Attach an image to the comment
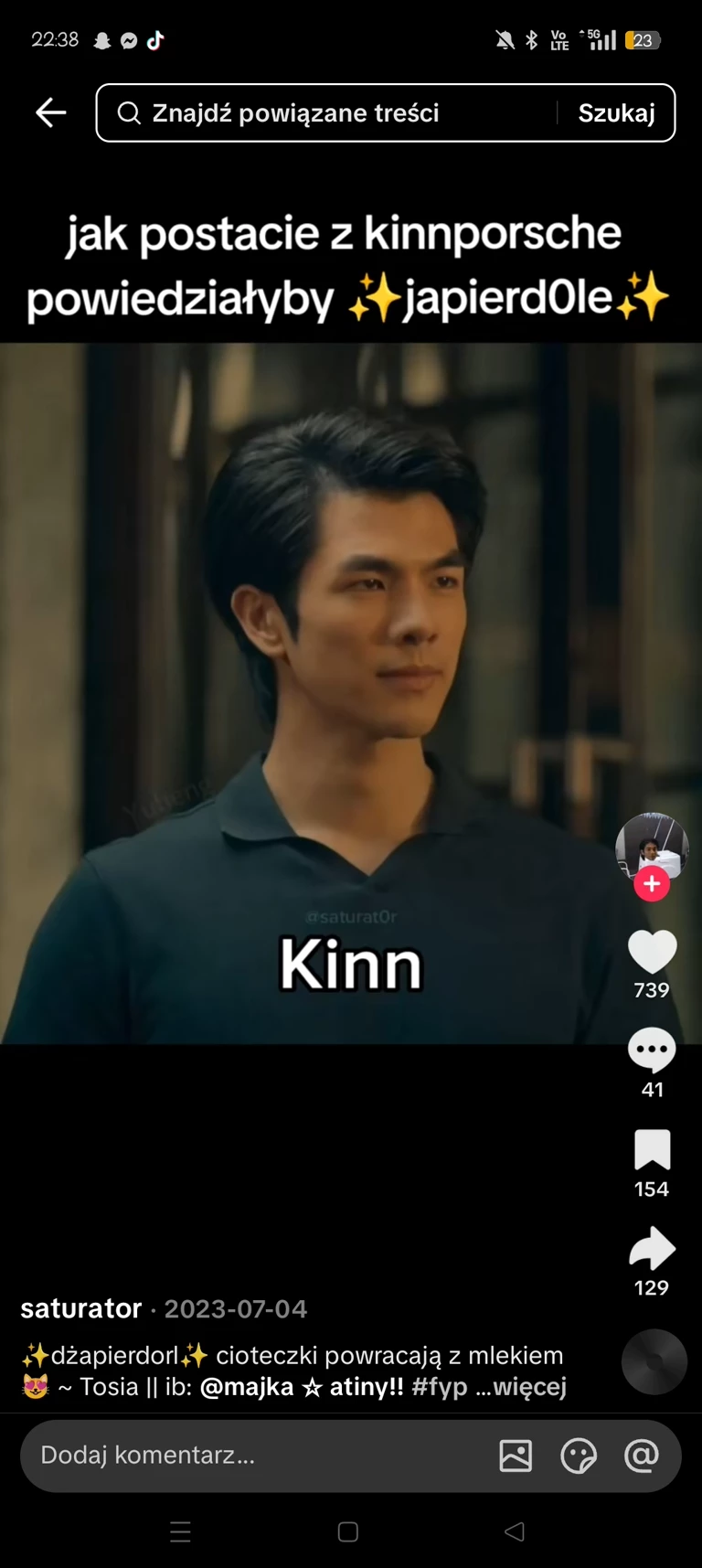 [x=516, y=1456]
